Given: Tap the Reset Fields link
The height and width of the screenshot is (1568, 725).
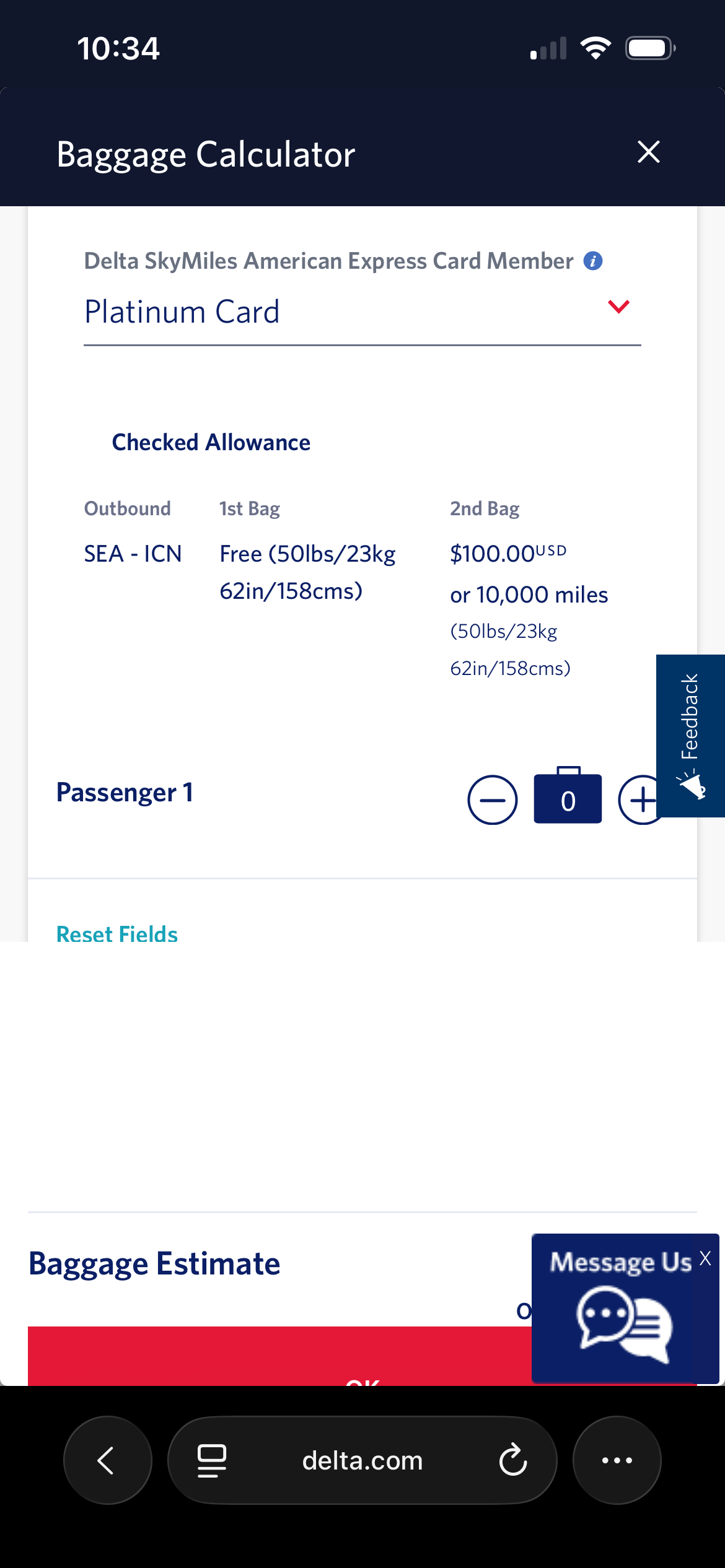Looking at the screenshot, I should (117, 933).
